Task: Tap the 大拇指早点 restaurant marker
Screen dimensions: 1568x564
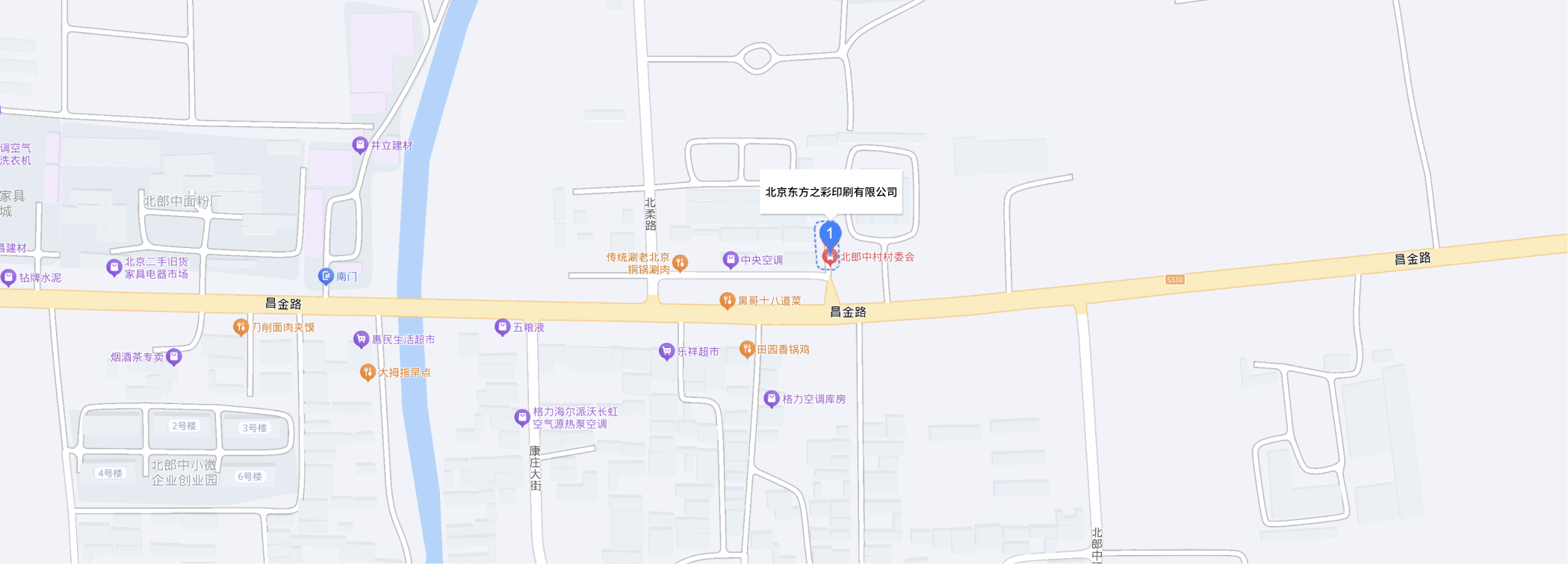Action: [368, 372]
